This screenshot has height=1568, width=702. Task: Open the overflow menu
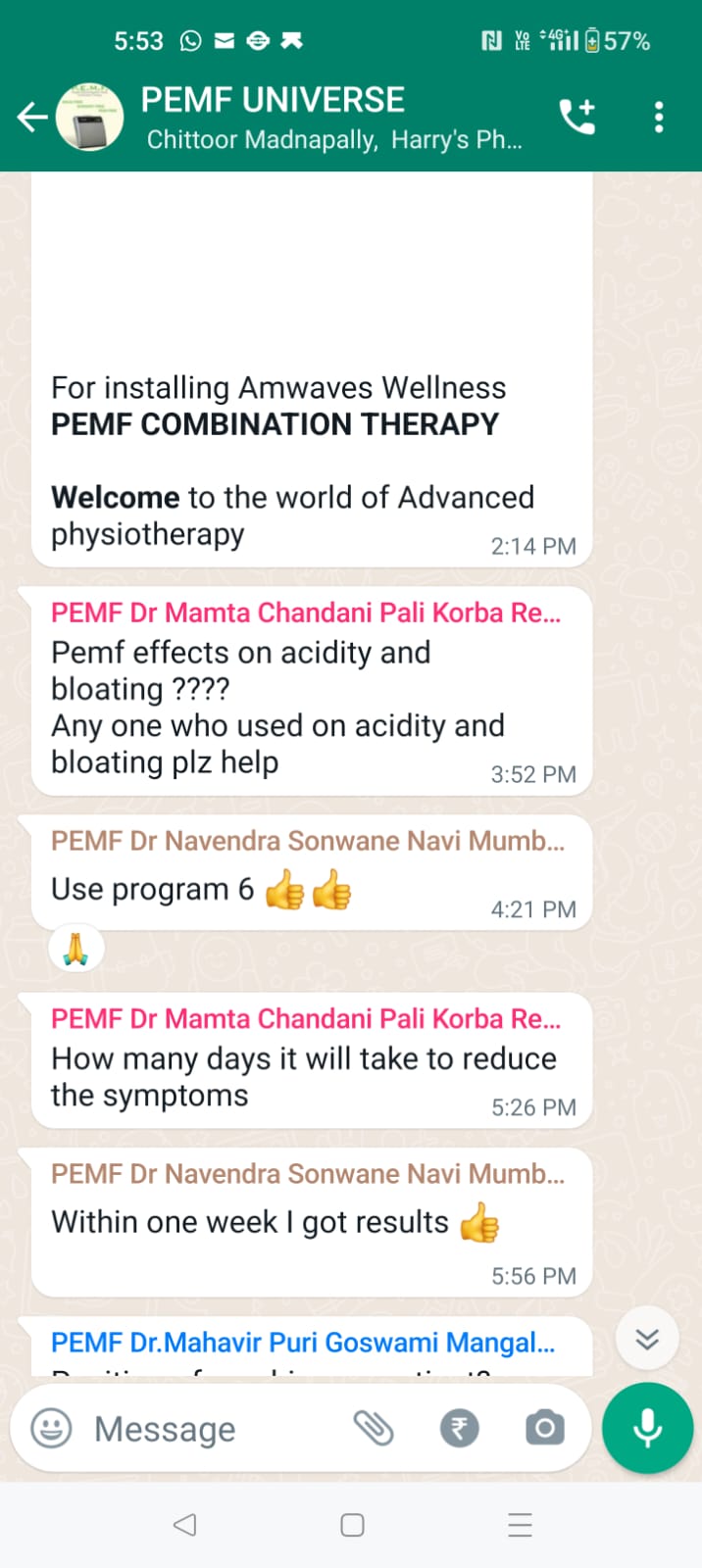point(659,118)
